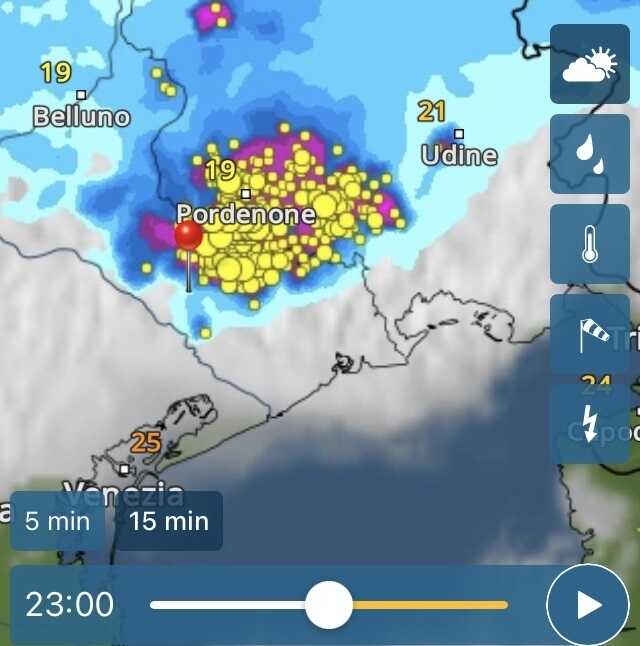This screenshot has width=640, height=646.
Task: Switch to the precipitation raindrops layer
Action: (x=589, y=154)
